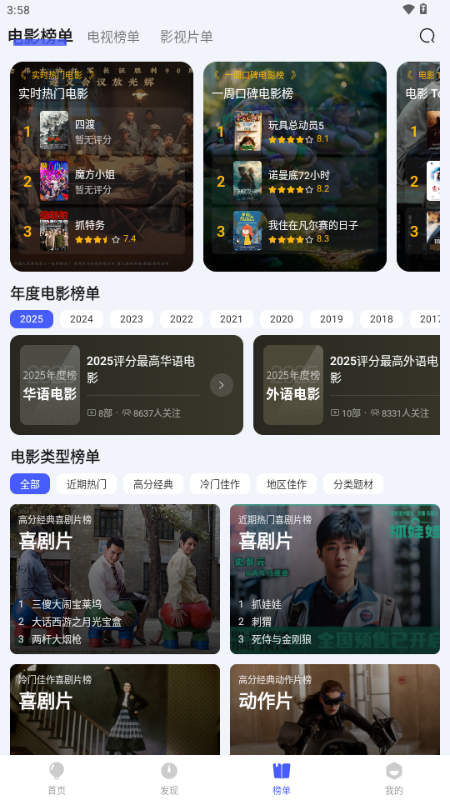Switch to the 影视片单 tab
This screenshot has height=800, width=450.
[186, 37]
